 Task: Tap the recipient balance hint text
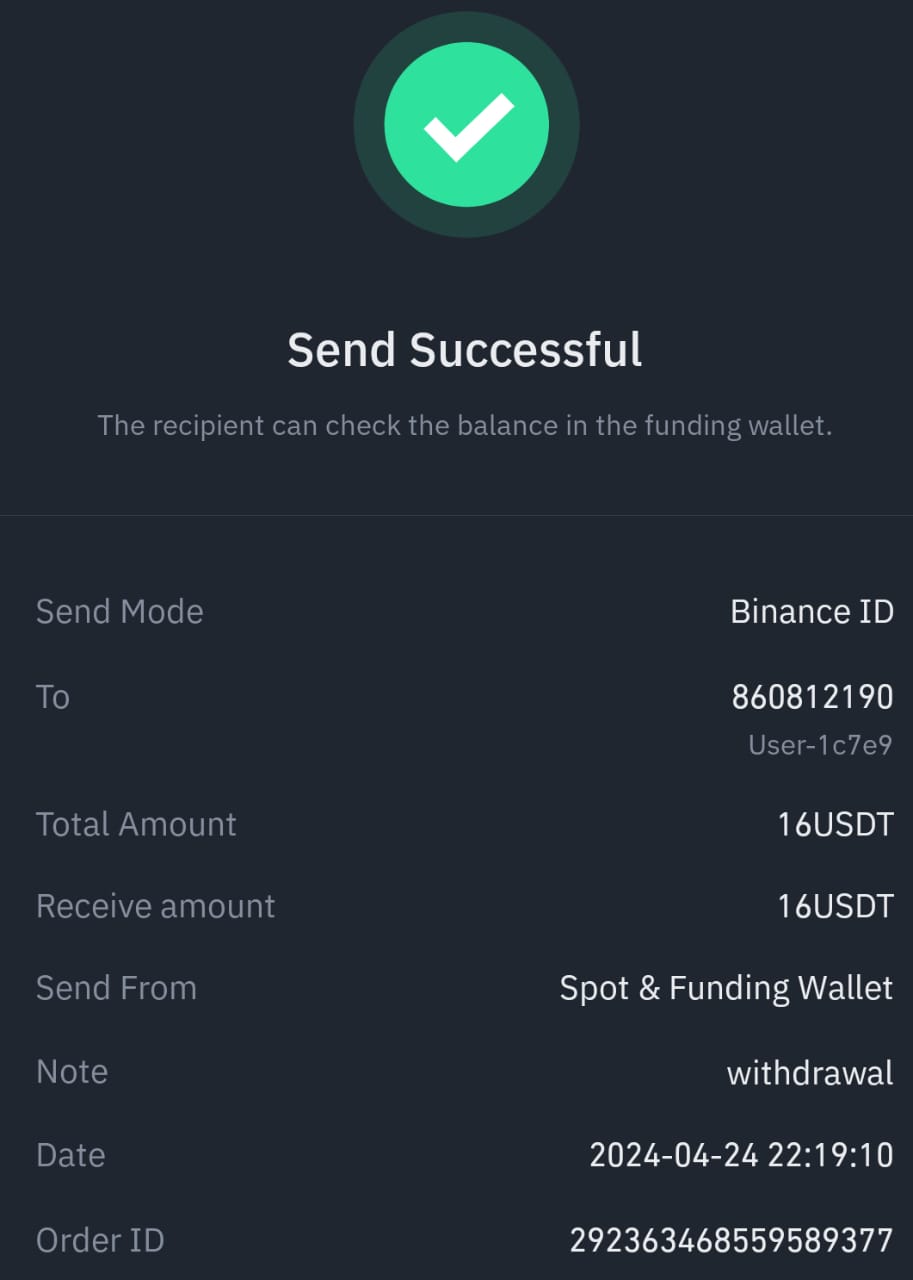point(466,425)
